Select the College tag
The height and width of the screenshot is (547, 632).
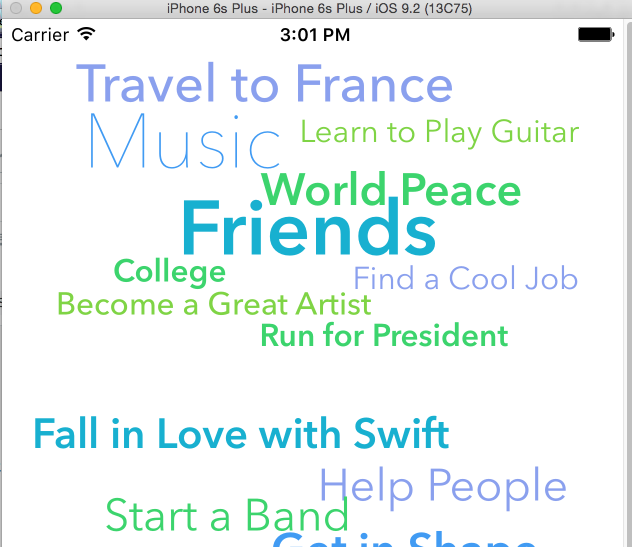tap(169, 271)
